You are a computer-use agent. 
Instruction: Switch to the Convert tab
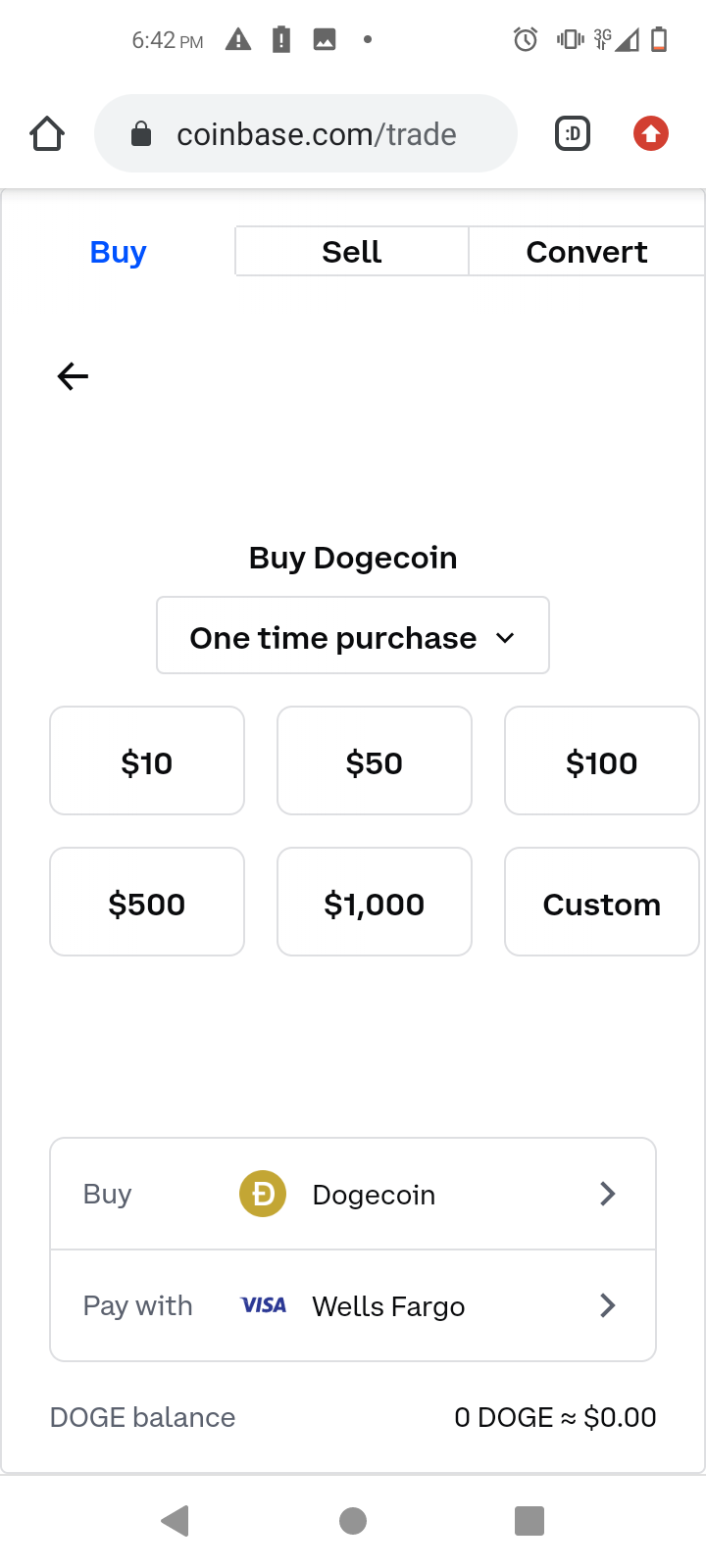click(586, 252)
